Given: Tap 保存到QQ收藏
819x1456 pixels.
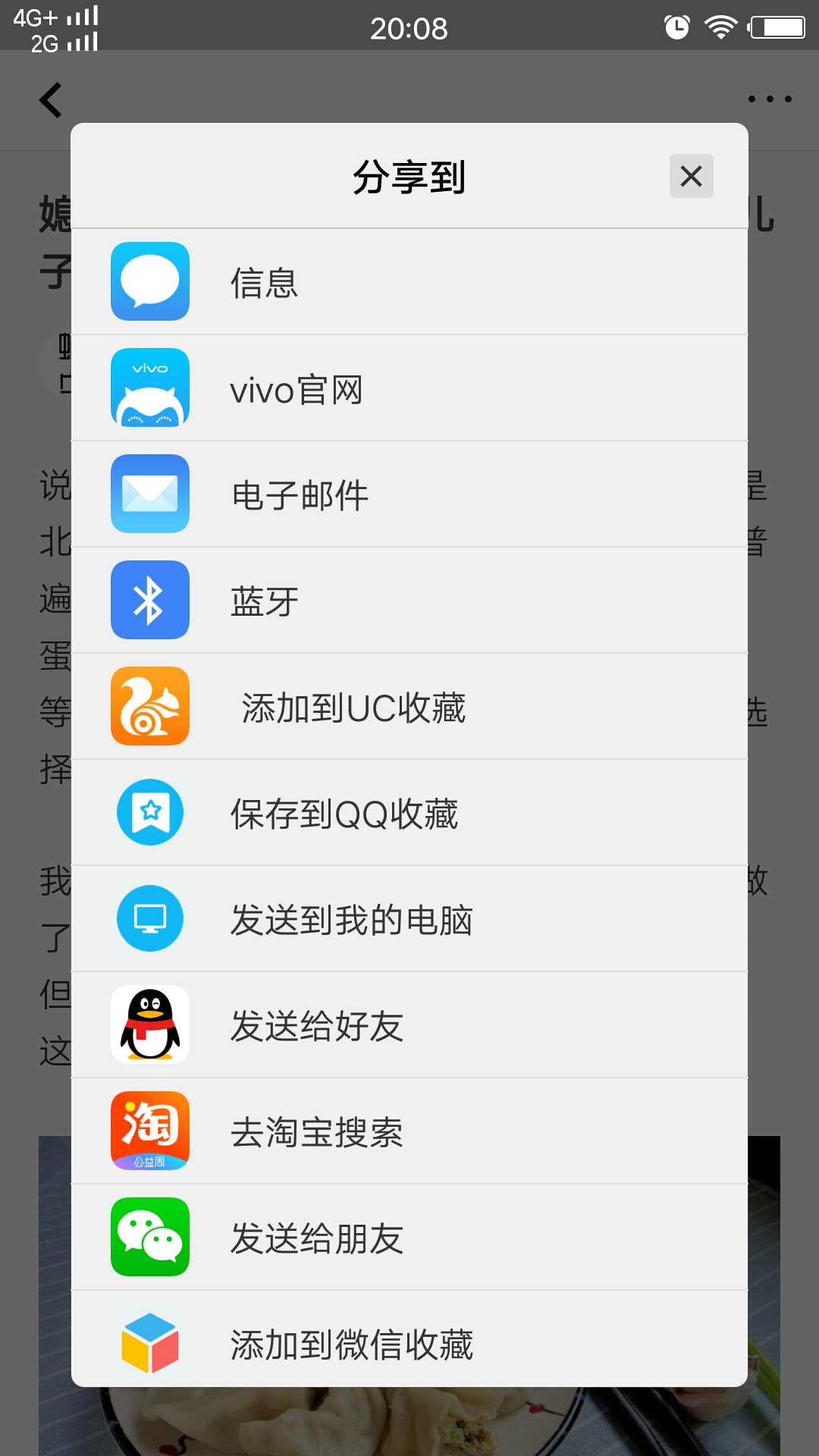Looking at the screenshot, I should tap(409, 813).
